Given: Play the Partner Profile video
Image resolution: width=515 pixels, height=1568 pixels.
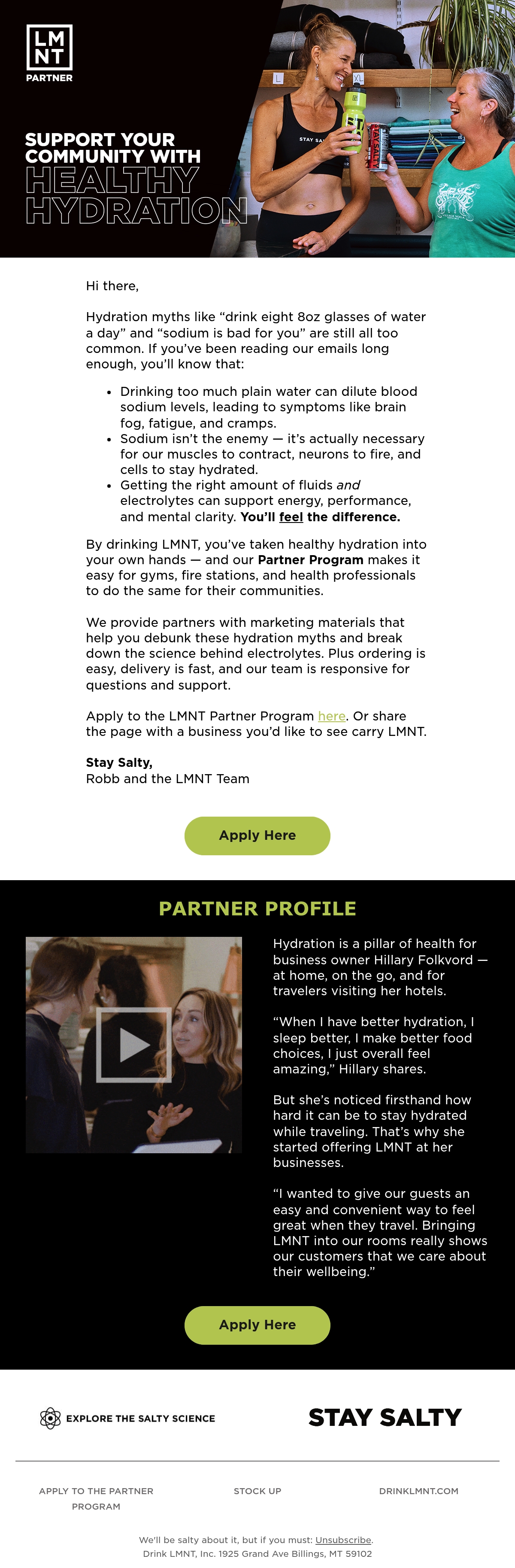Looking at the screenshot, I should click(x=134, y=1045).
